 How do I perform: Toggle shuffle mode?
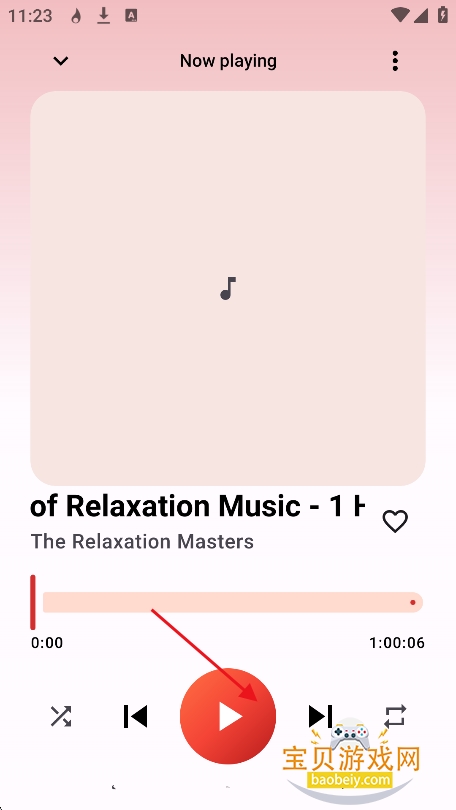(61, 716)
